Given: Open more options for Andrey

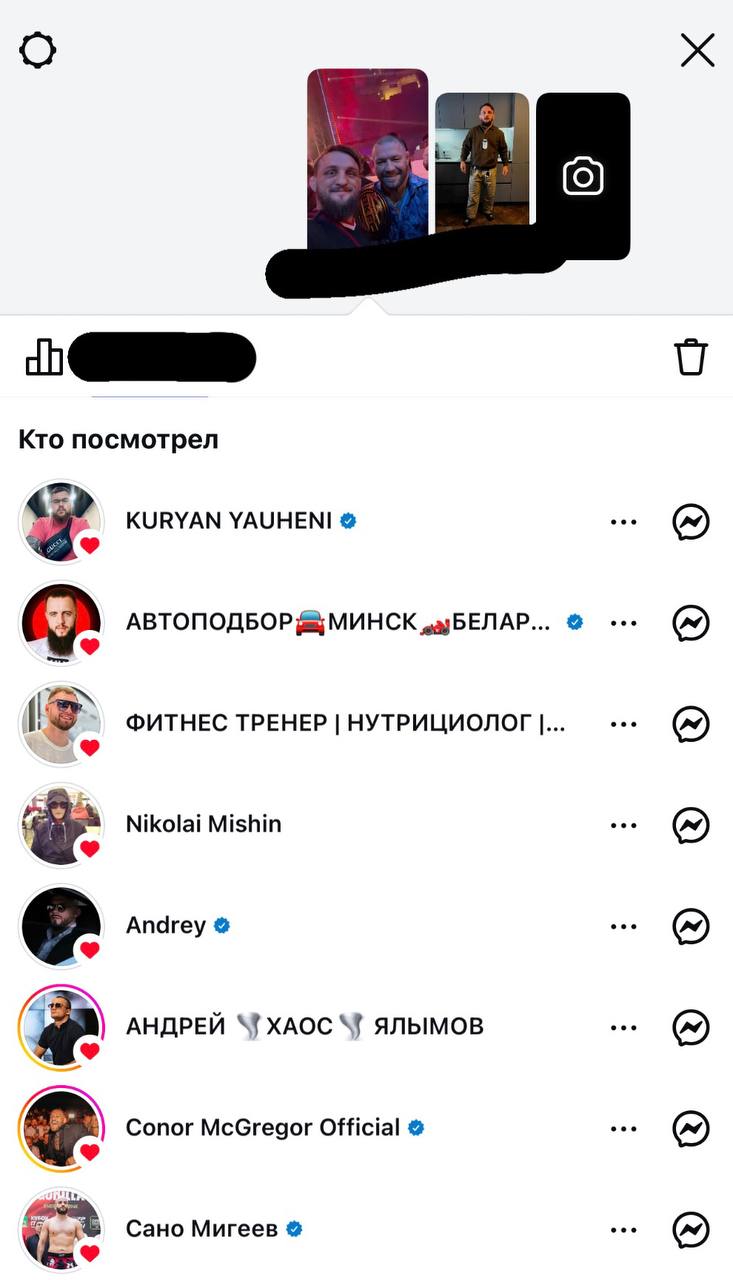Looking at the screenshot, I should pos(623,926).
